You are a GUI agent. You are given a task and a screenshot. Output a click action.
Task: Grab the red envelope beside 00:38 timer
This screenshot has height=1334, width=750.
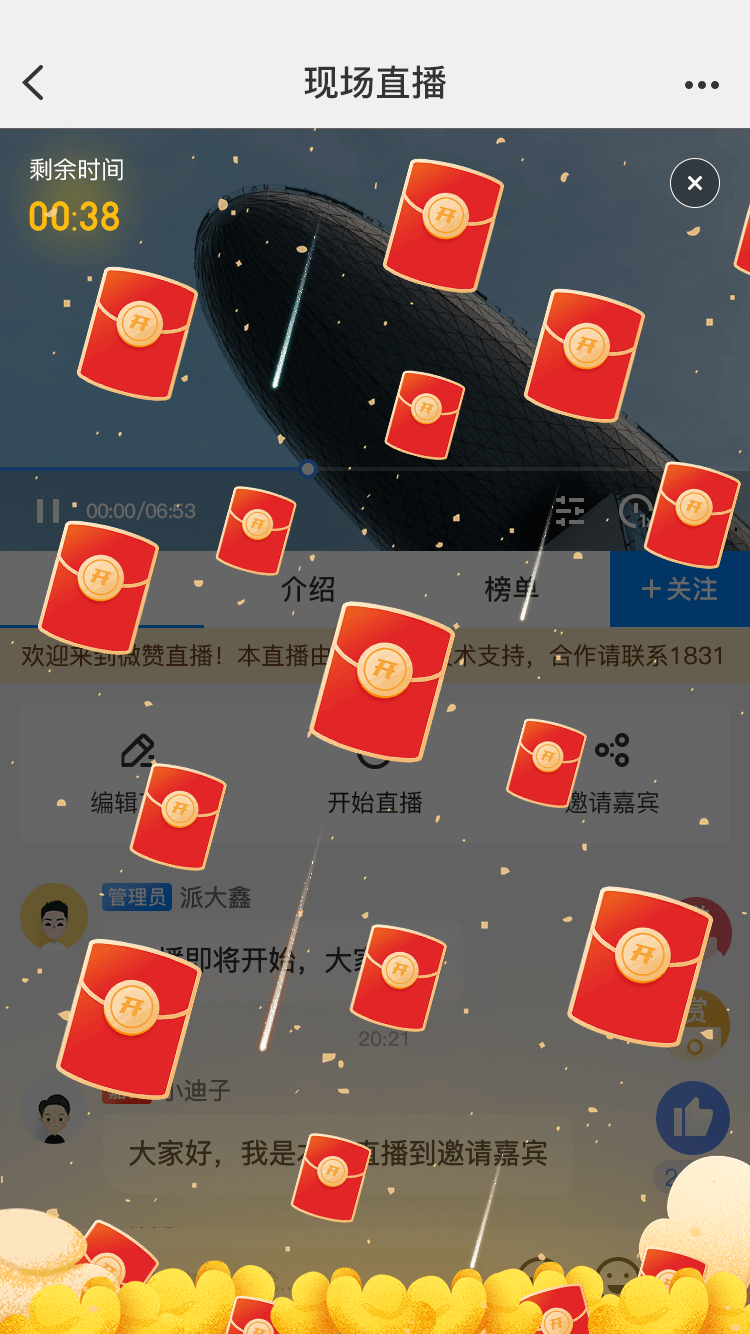[x=137, y=333]
